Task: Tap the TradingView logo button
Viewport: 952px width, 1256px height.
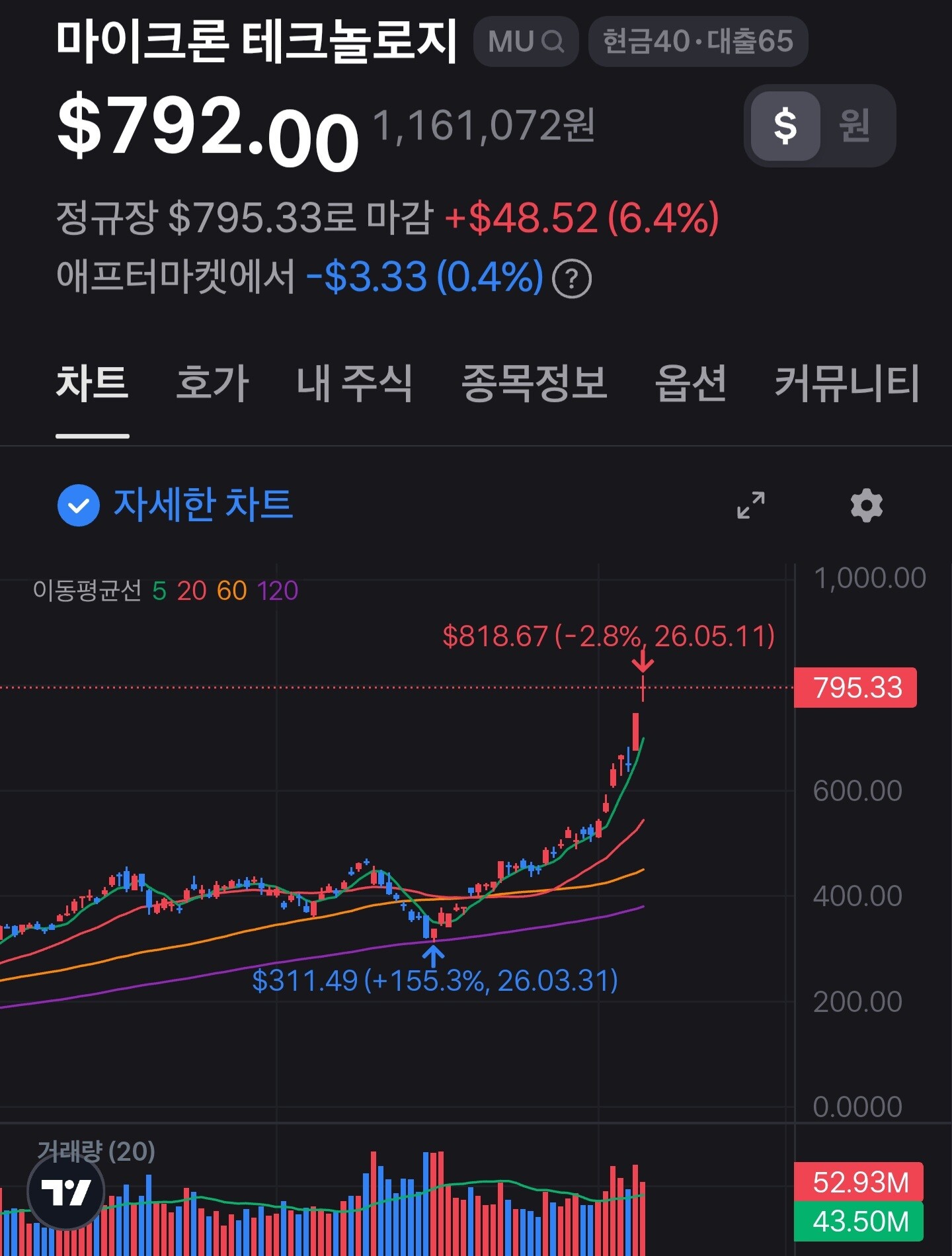Action: (66, 1191)
